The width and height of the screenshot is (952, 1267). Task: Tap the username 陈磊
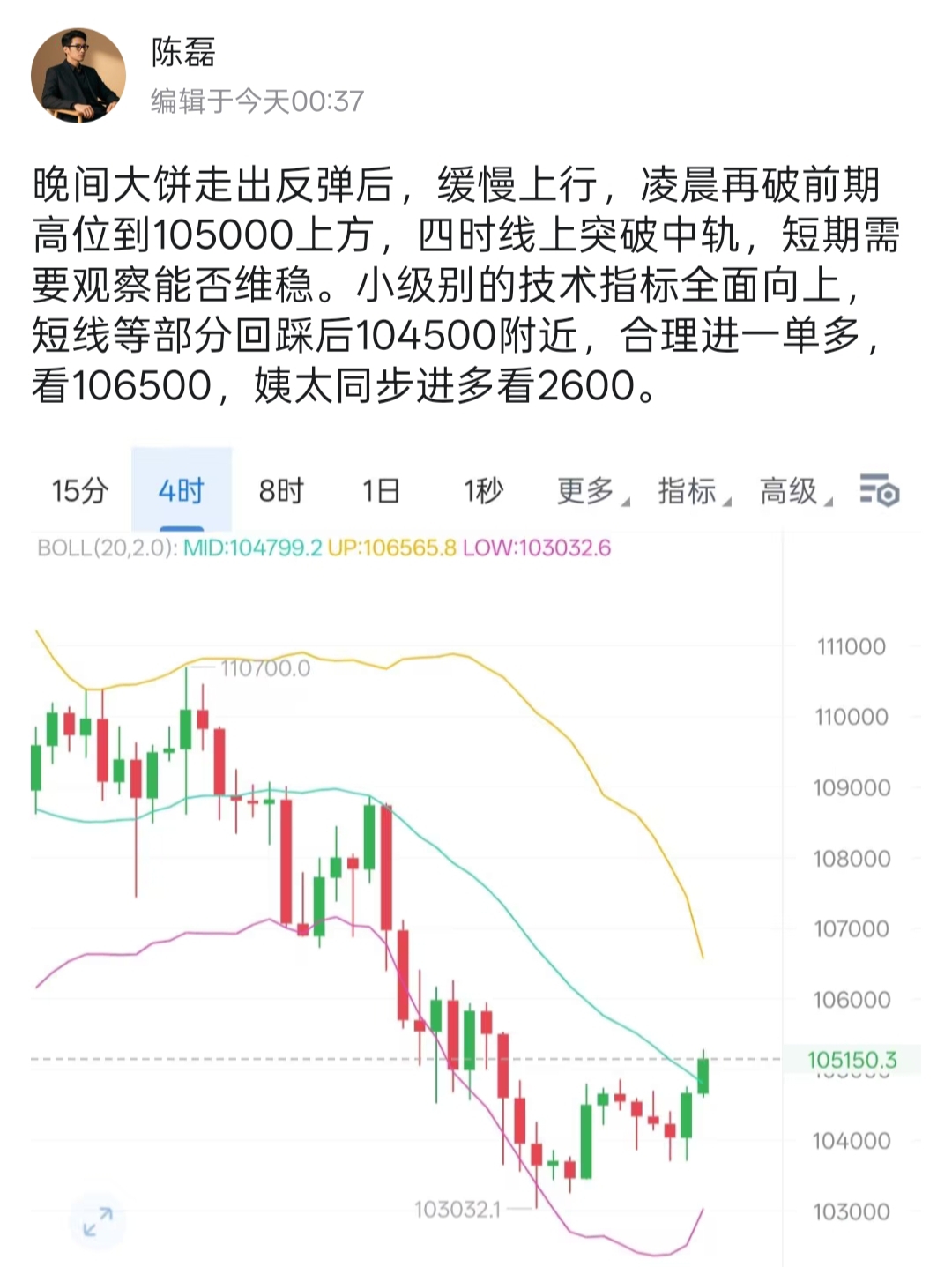[x=183, y=53]
